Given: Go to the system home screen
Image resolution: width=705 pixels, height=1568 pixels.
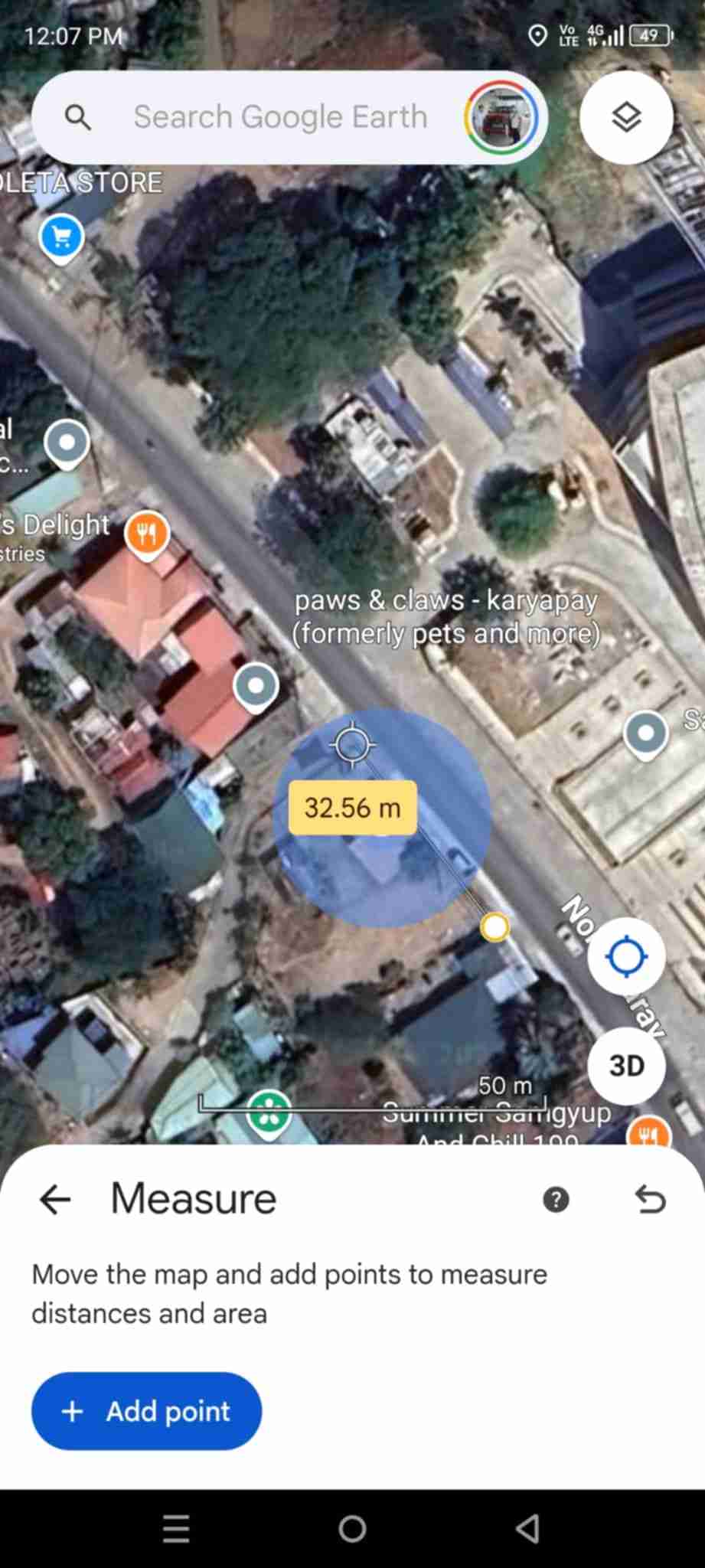Looking at the screenshot, I should 352,1529.
